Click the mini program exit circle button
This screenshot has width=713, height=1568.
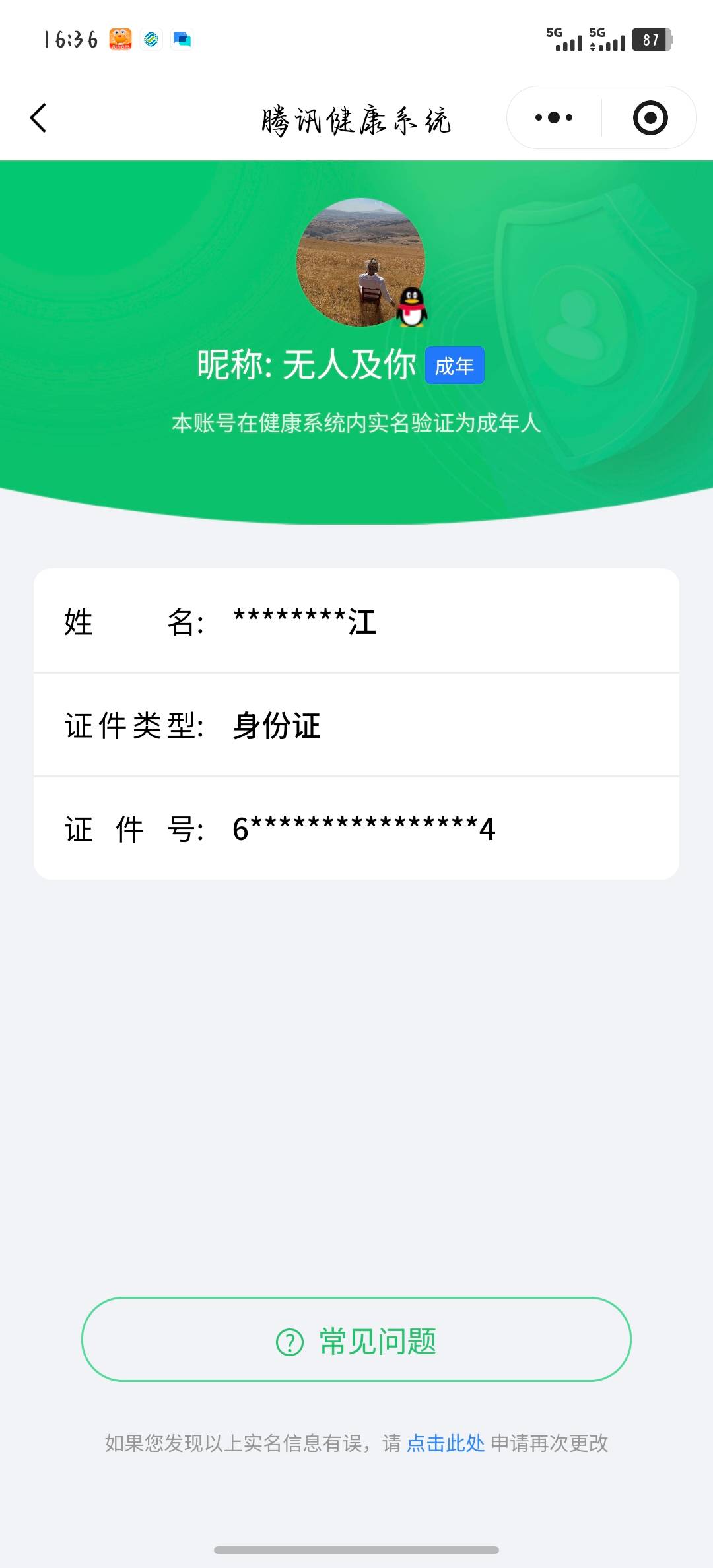coord(650,117)
